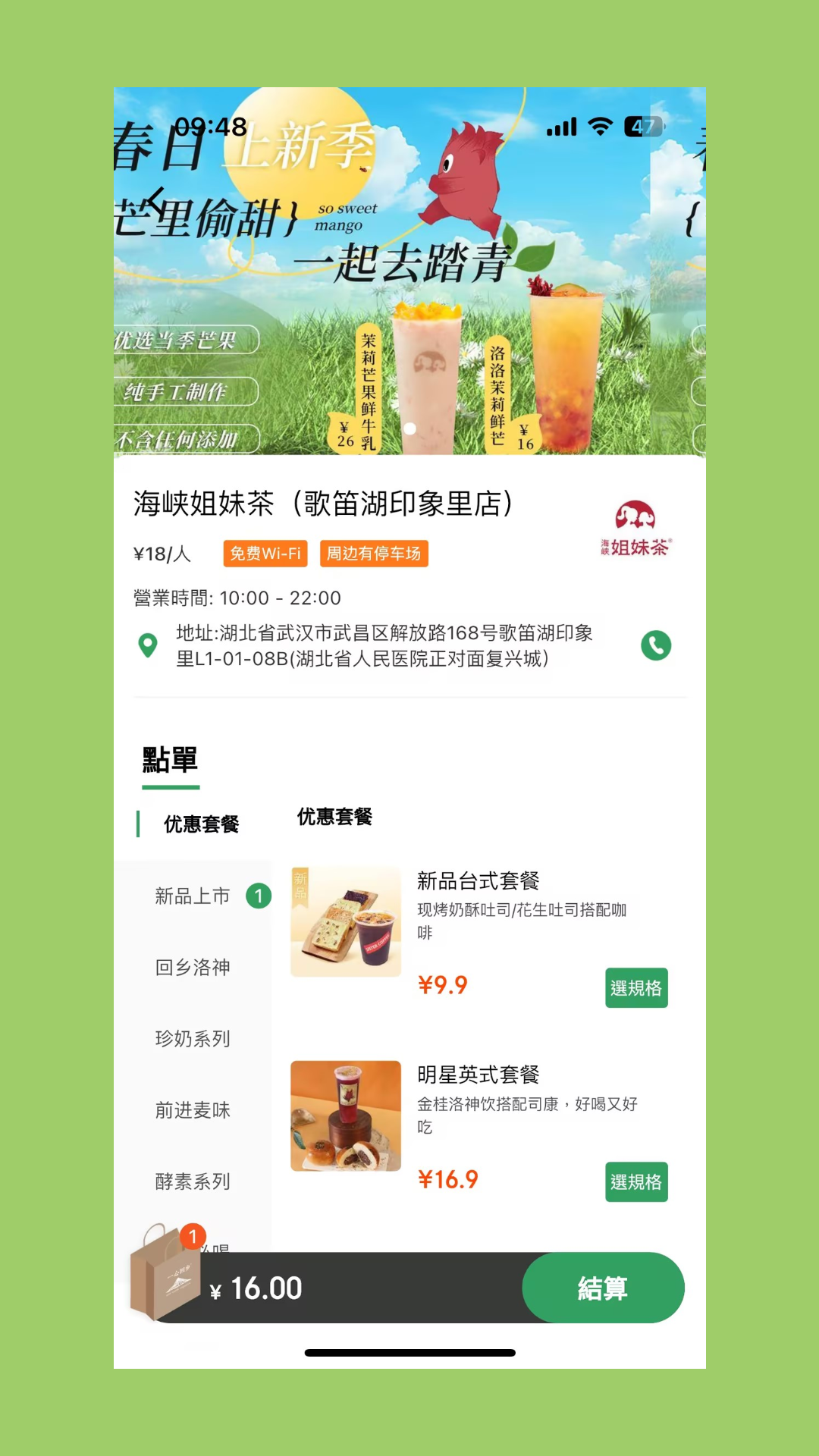
Task: Select the 點單 tab
Action: point(170,760)
